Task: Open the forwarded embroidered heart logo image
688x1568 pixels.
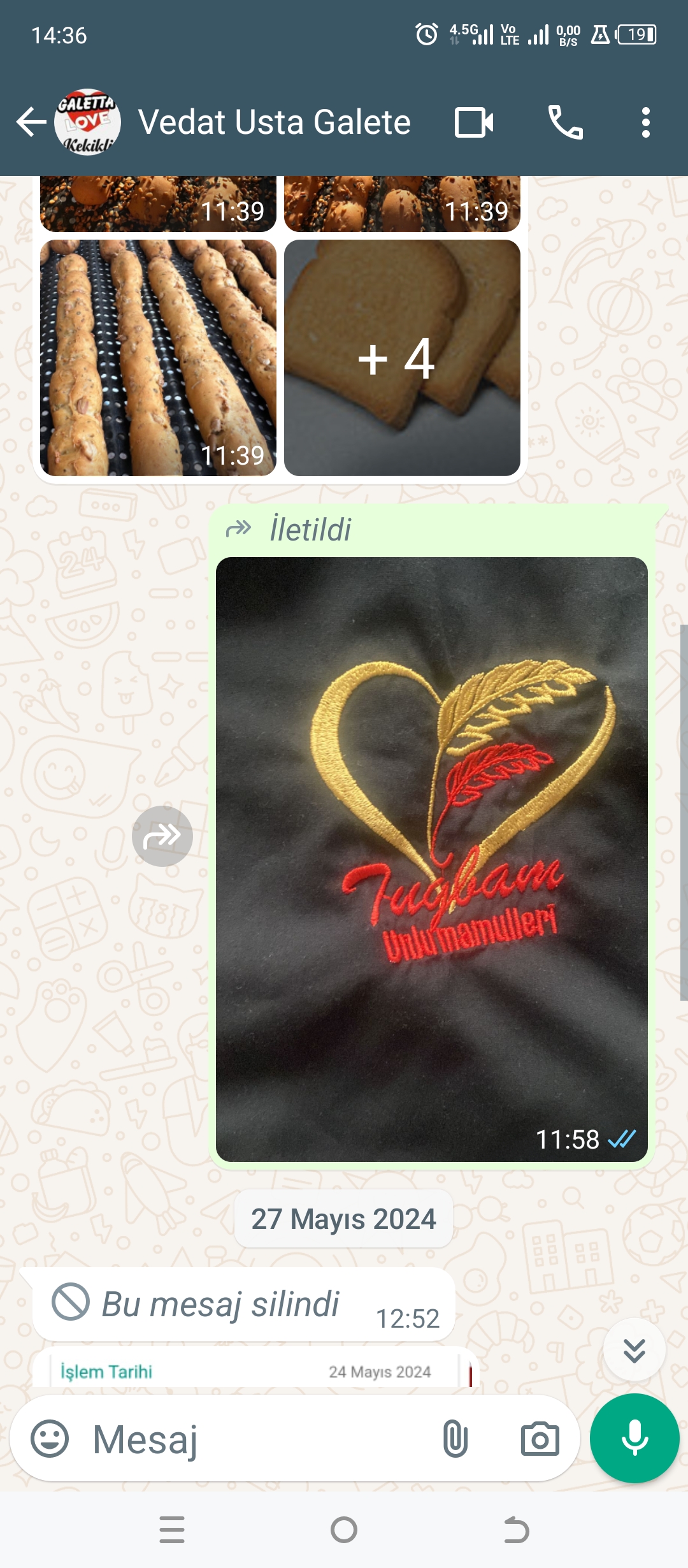Action: [431, 859]
